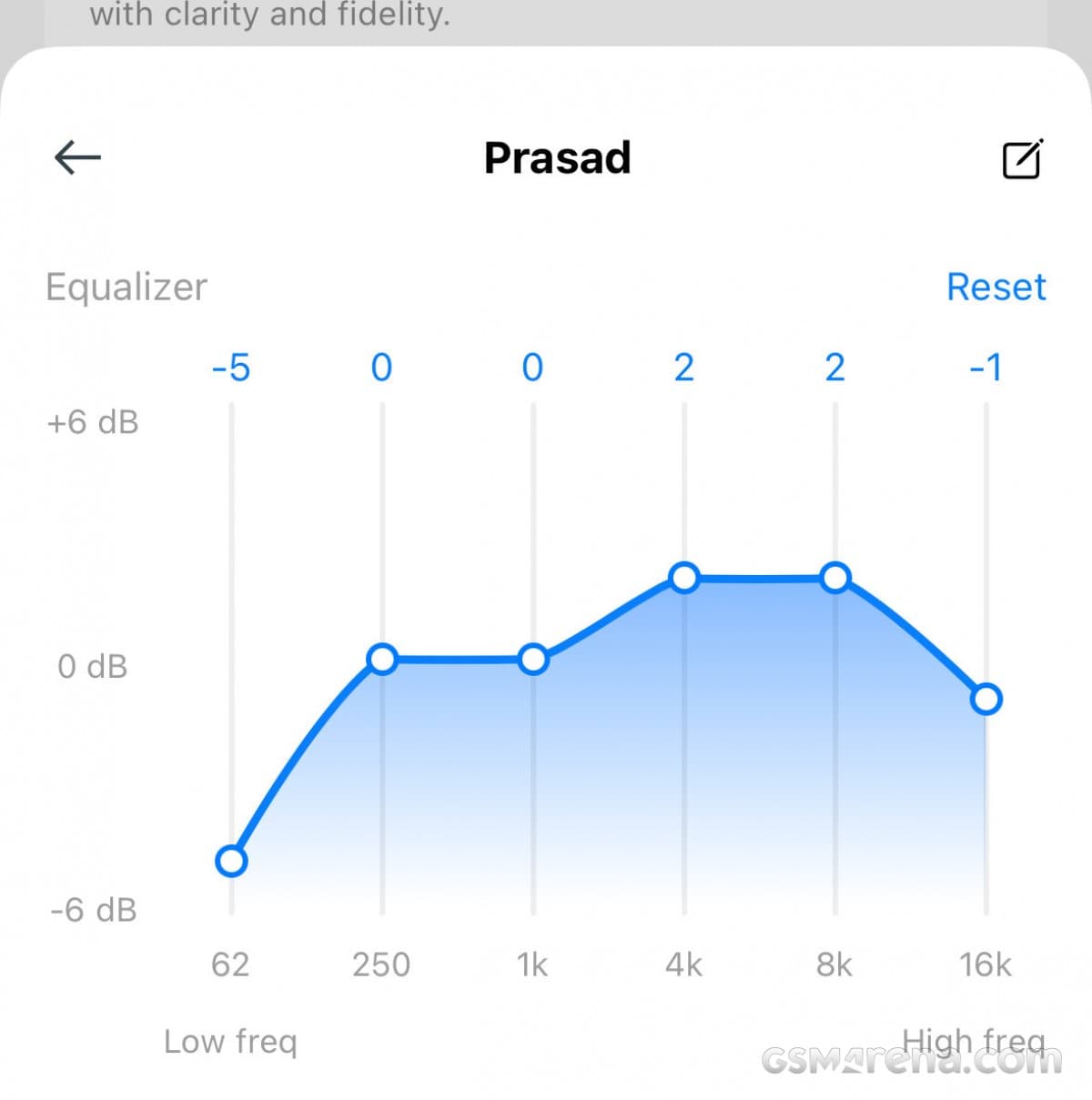Screen dimensions: 1092x1100
Task: Reset the equalizer settings
Action: (x=996, y=287)
